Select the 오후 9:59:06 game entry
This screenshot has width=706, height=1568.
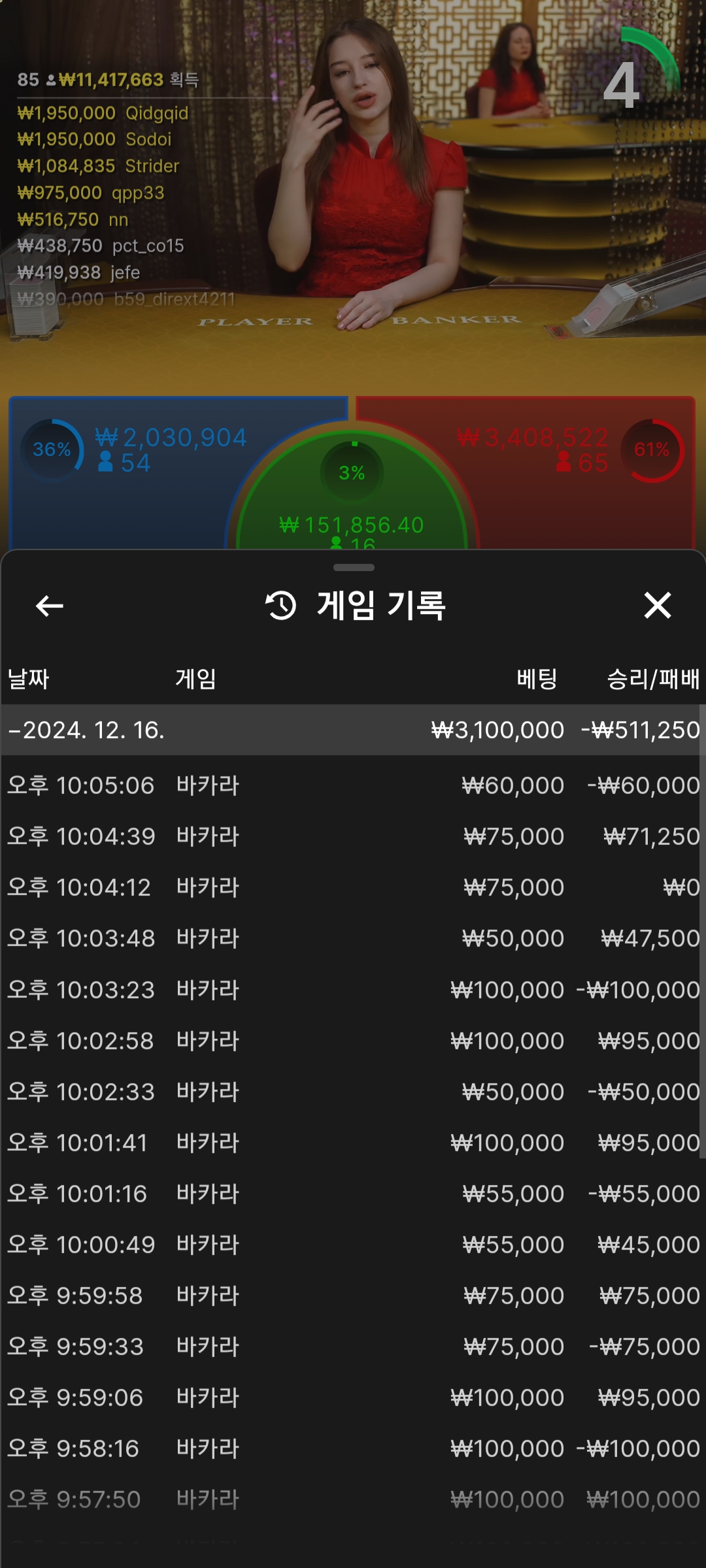(x=353, y=1397)
